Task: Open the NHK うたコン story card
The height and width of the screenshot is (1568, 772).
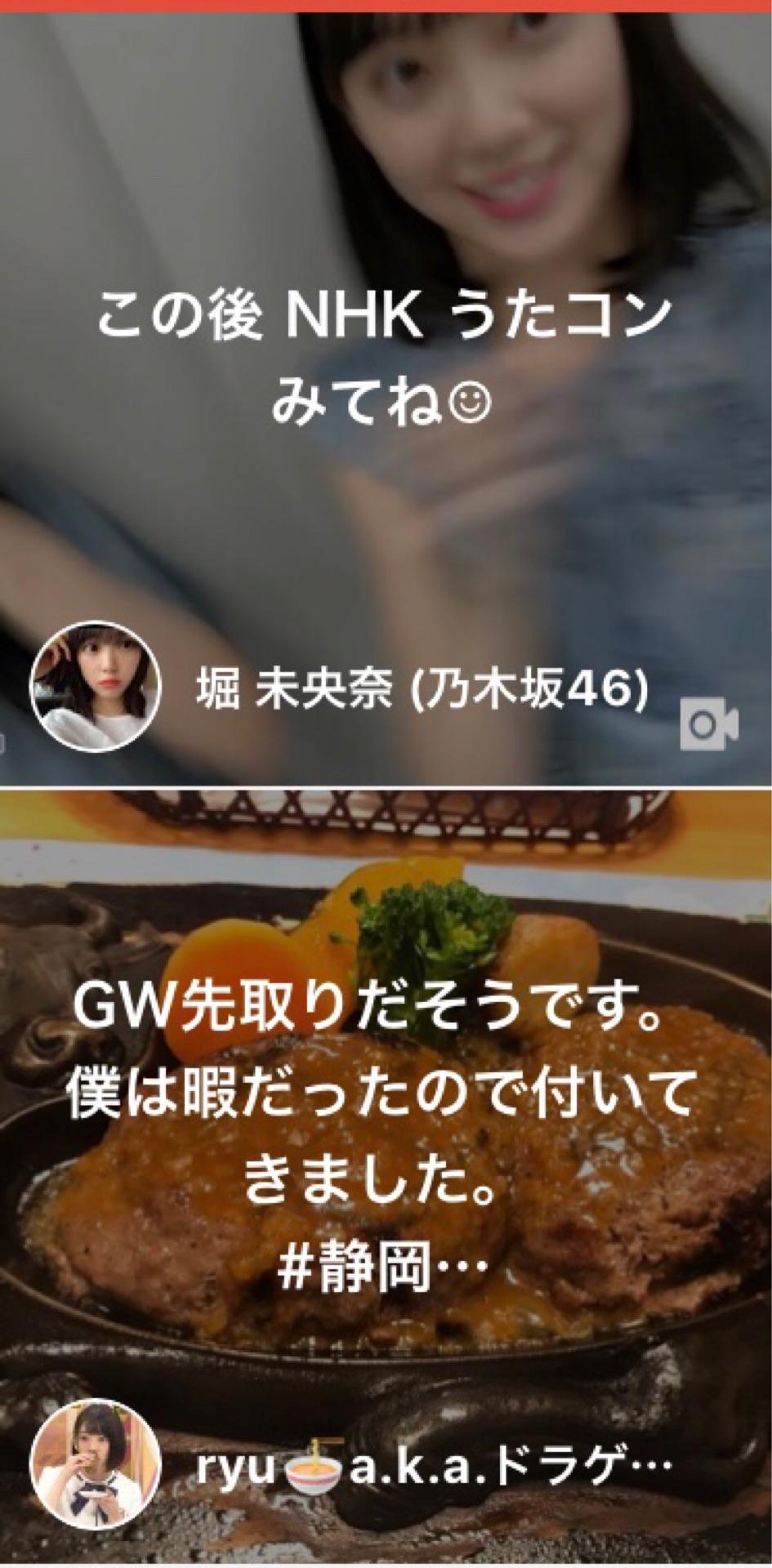Action: (386, 392)
